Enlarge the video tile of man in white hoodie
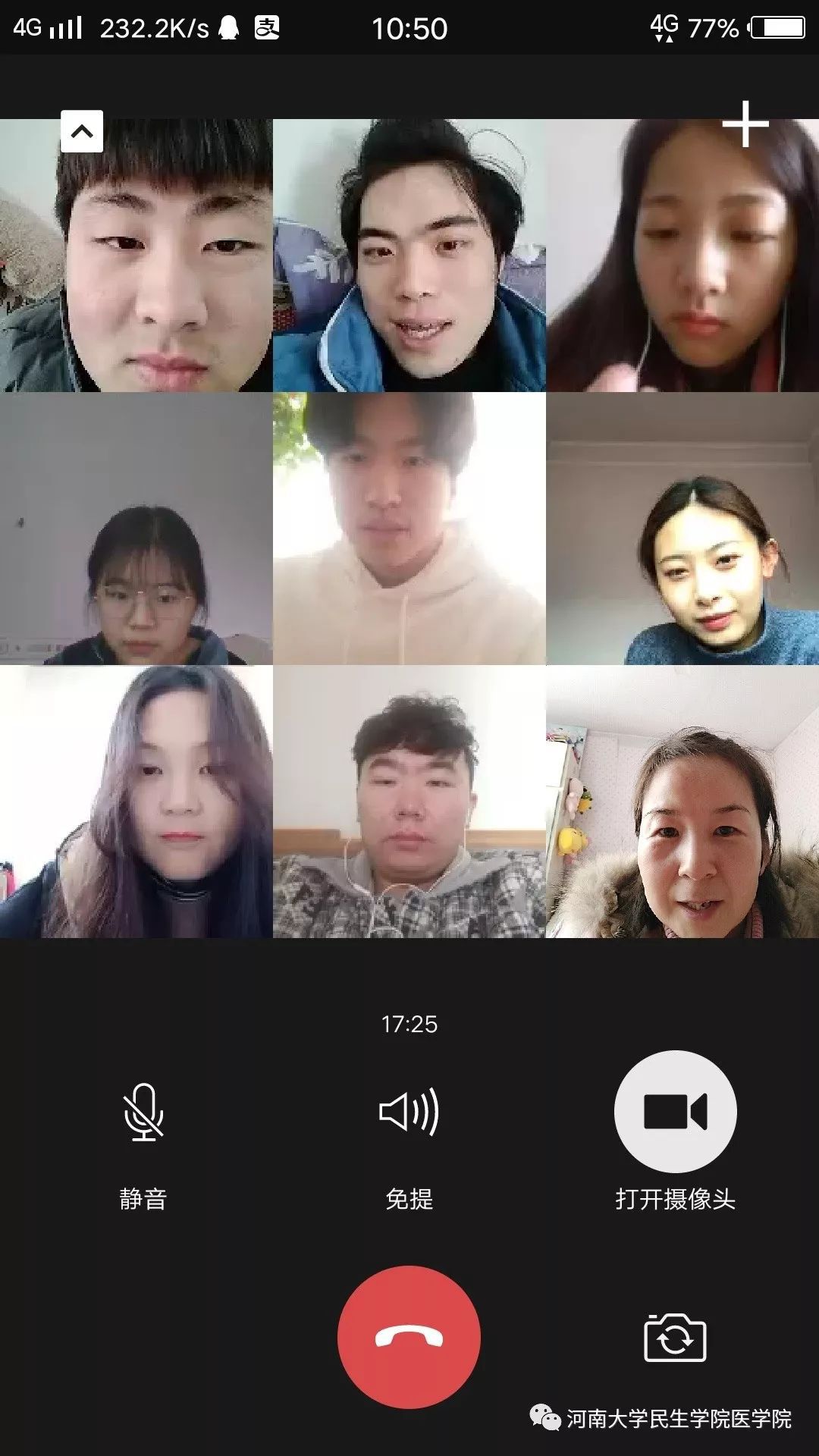The width and height of the screenshot is (819, 1456). (409, 529)
